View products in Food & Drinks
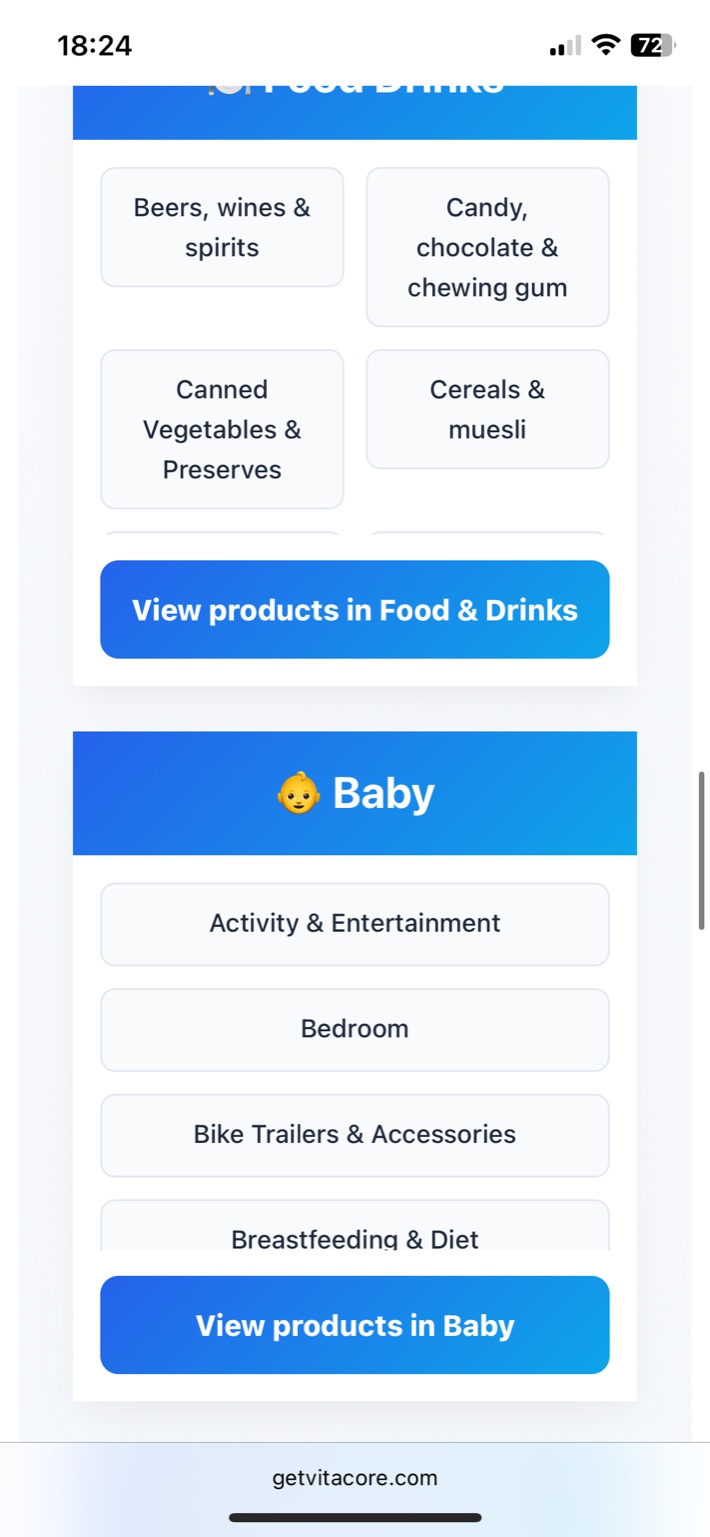The image size is (710, 1537). coord(355,610)
